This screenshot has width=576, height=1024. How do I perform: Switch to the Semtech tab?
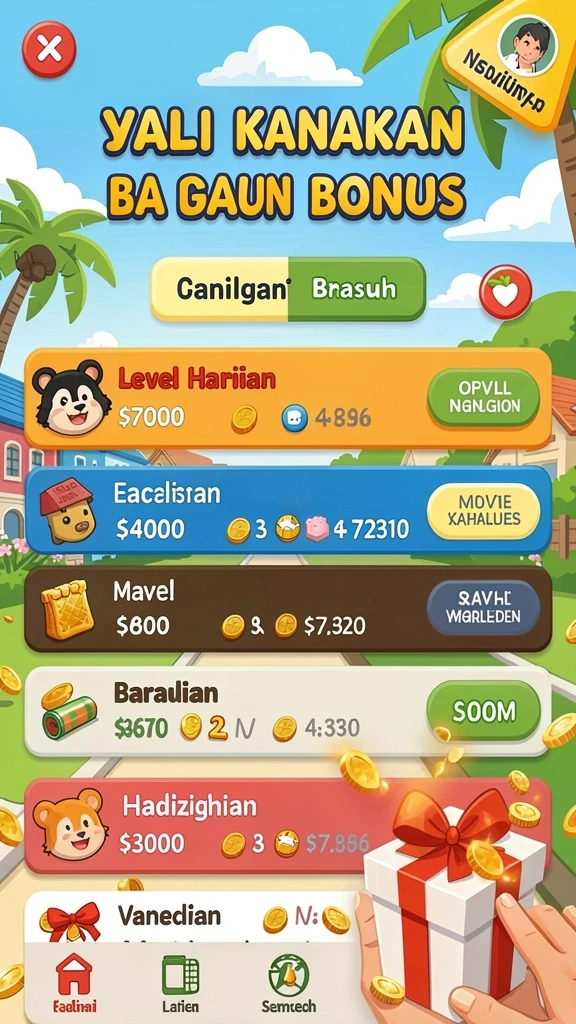[x=288, y=984]
